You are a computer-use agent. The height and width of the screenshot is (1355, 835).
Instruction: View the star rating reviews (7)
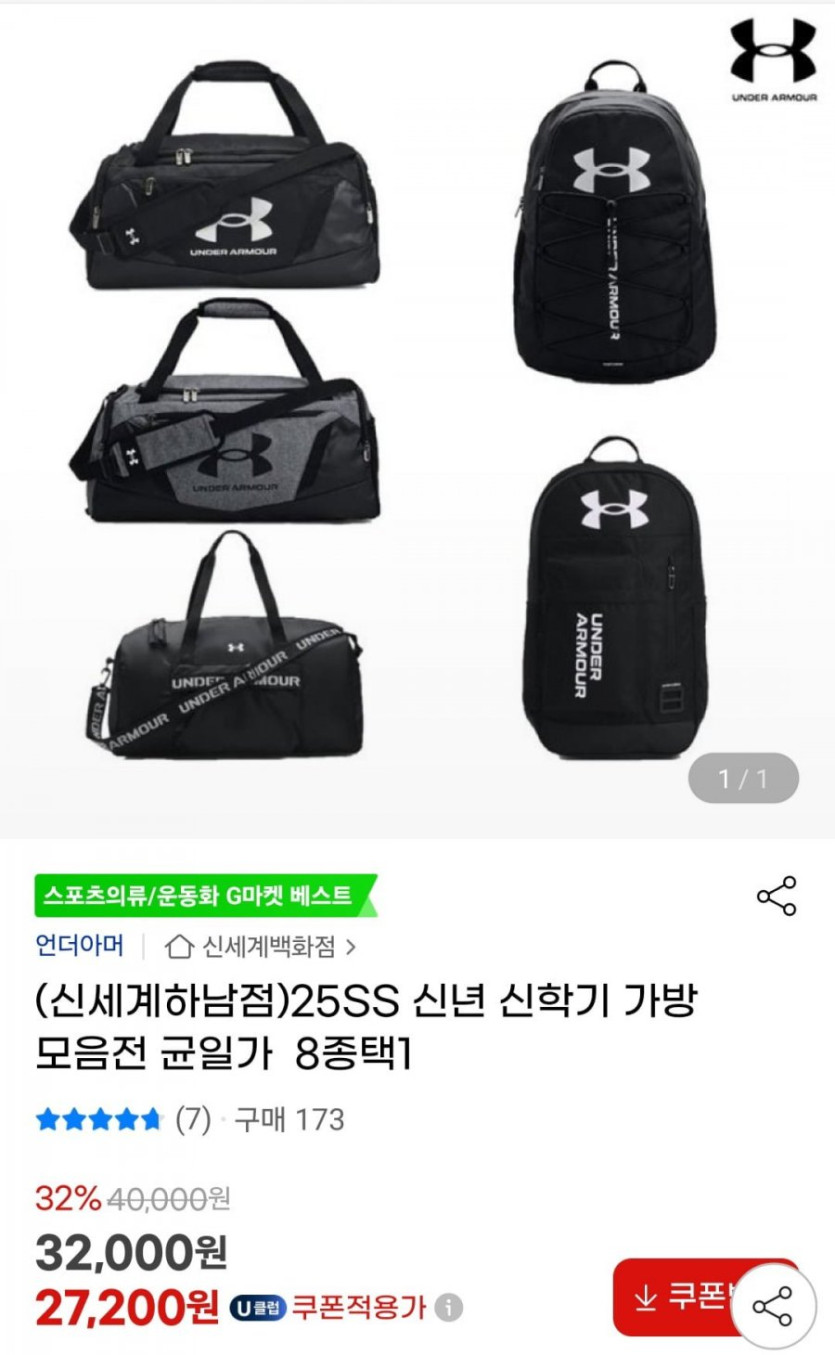(122, 1119)
